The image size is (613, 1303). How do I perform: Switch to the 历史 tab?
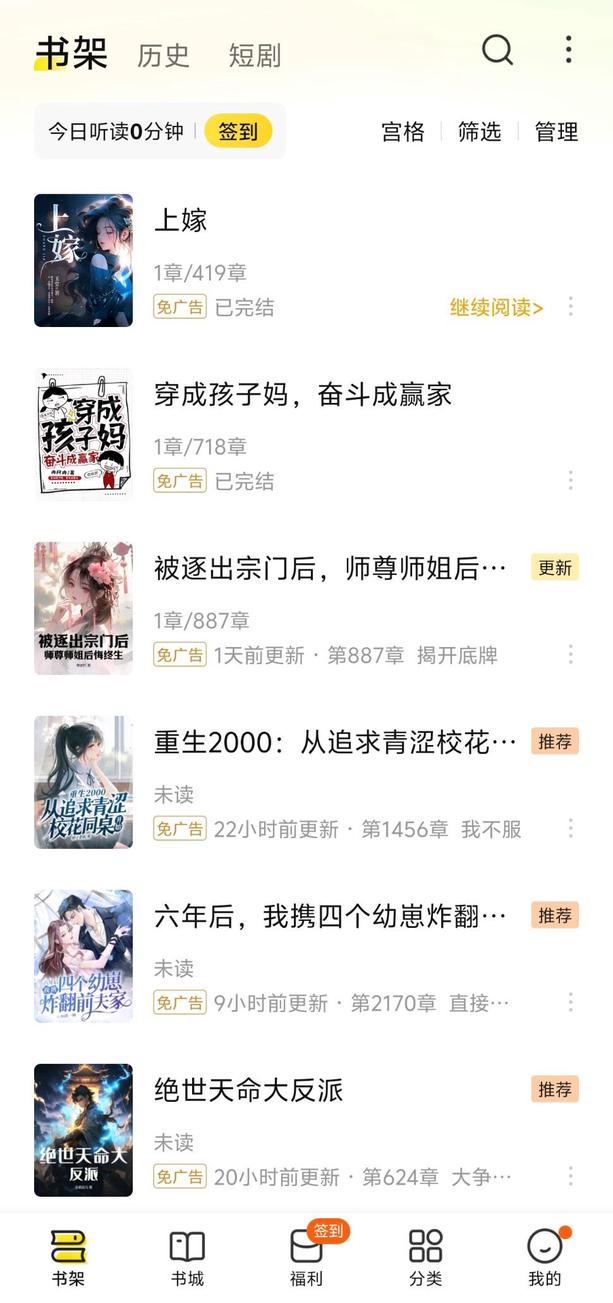pyautogui.click(x=163, y=55)
